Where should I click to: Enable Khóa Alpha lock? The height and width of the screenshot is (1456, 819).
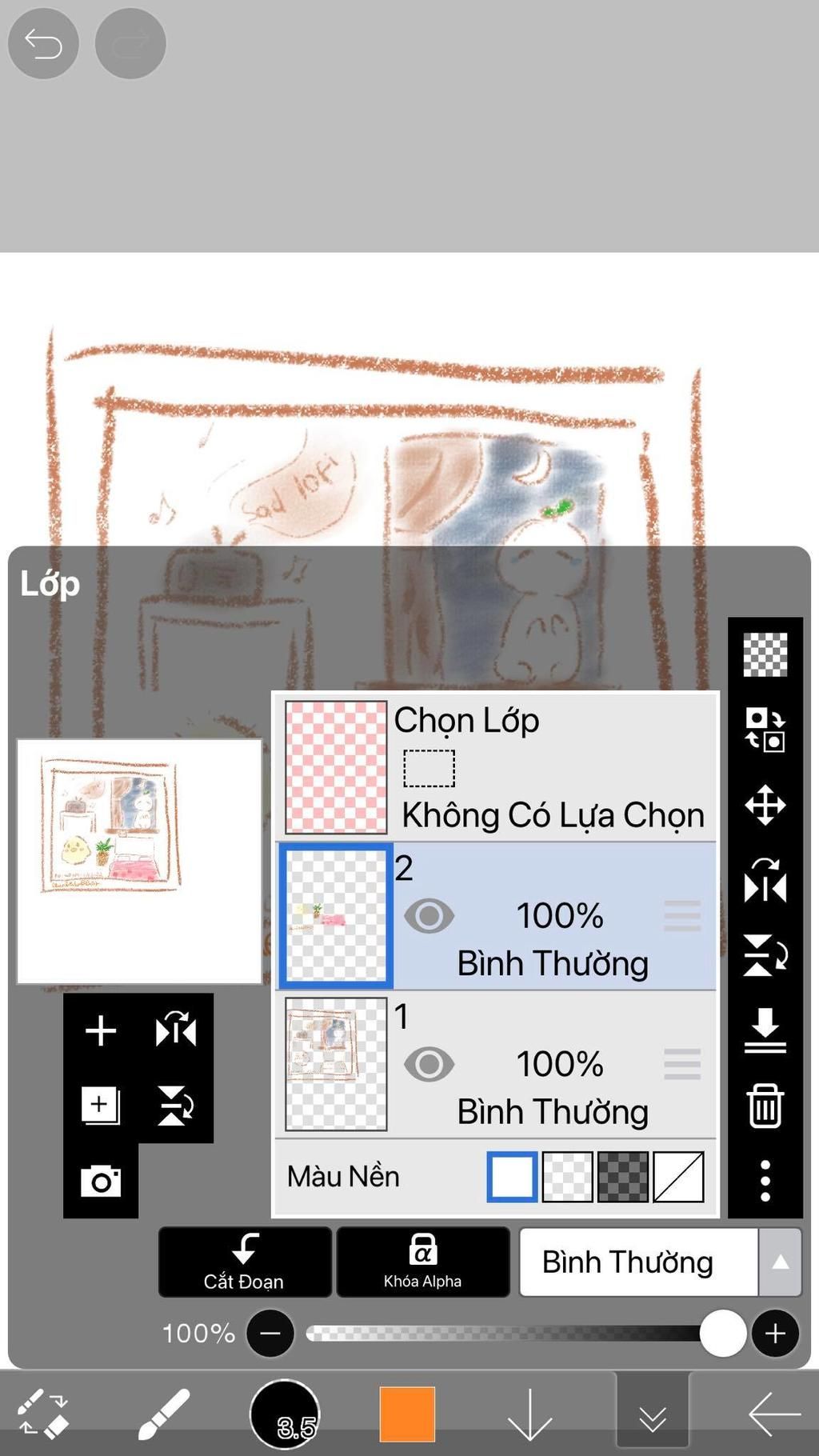click(422, 1262)
